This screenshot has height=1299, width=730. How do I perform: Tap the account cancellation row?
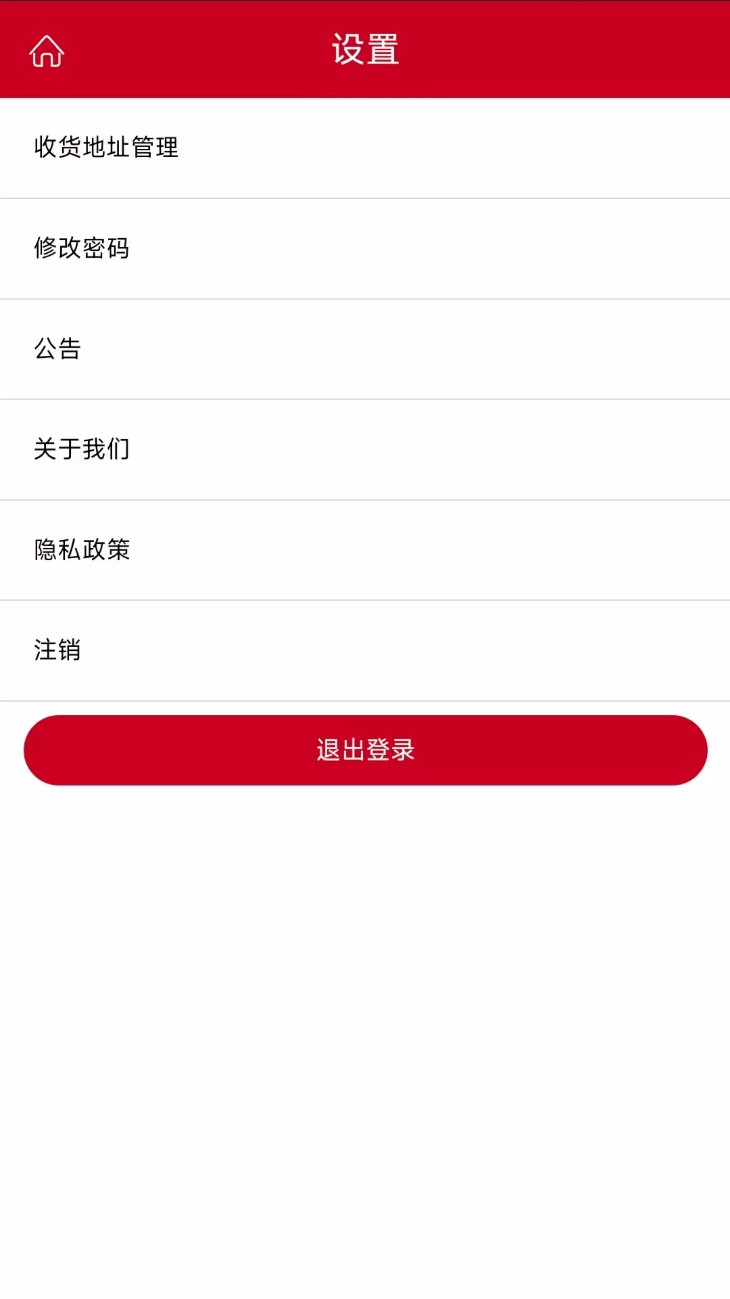coord(365,650)
